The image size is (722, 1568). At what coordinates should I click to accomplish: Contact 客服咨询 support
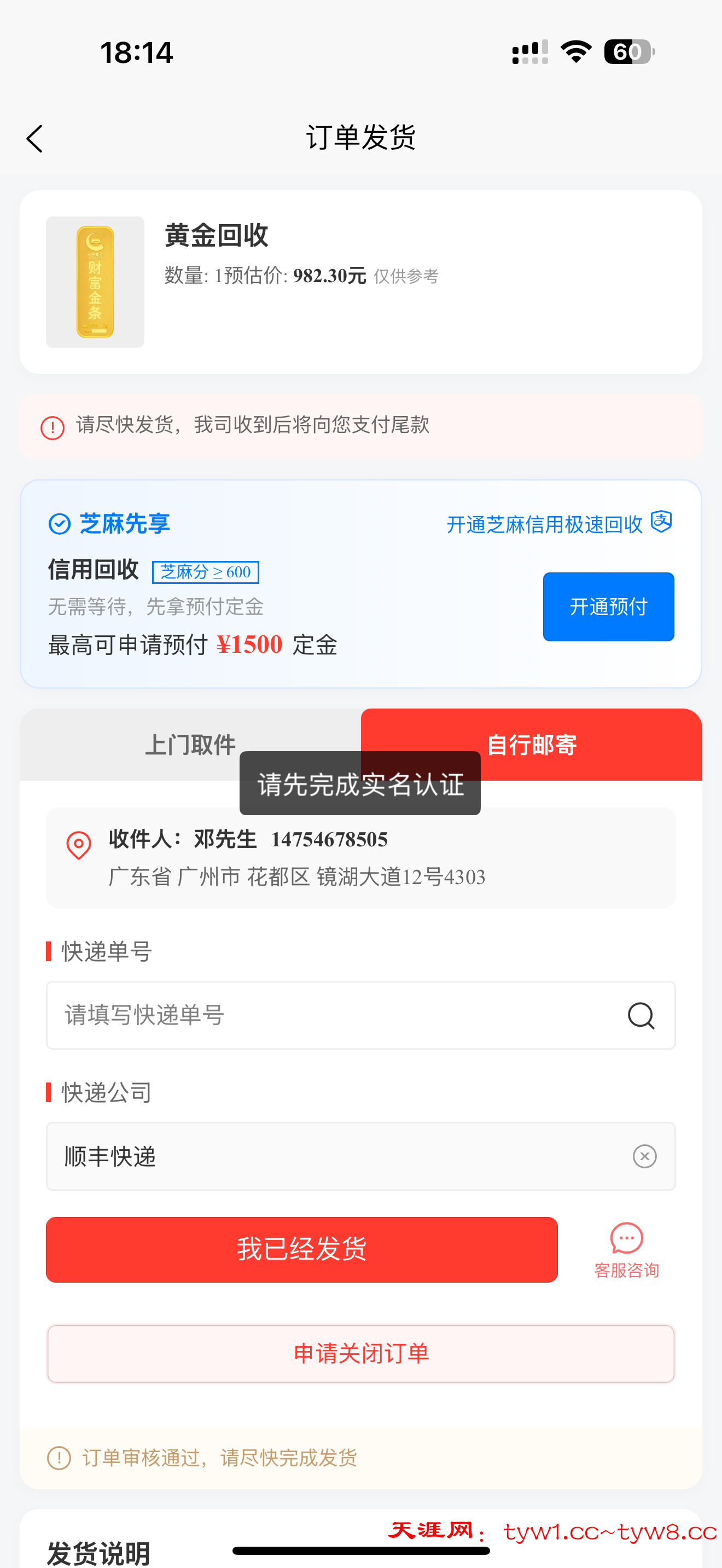[x=626, y=1249]
